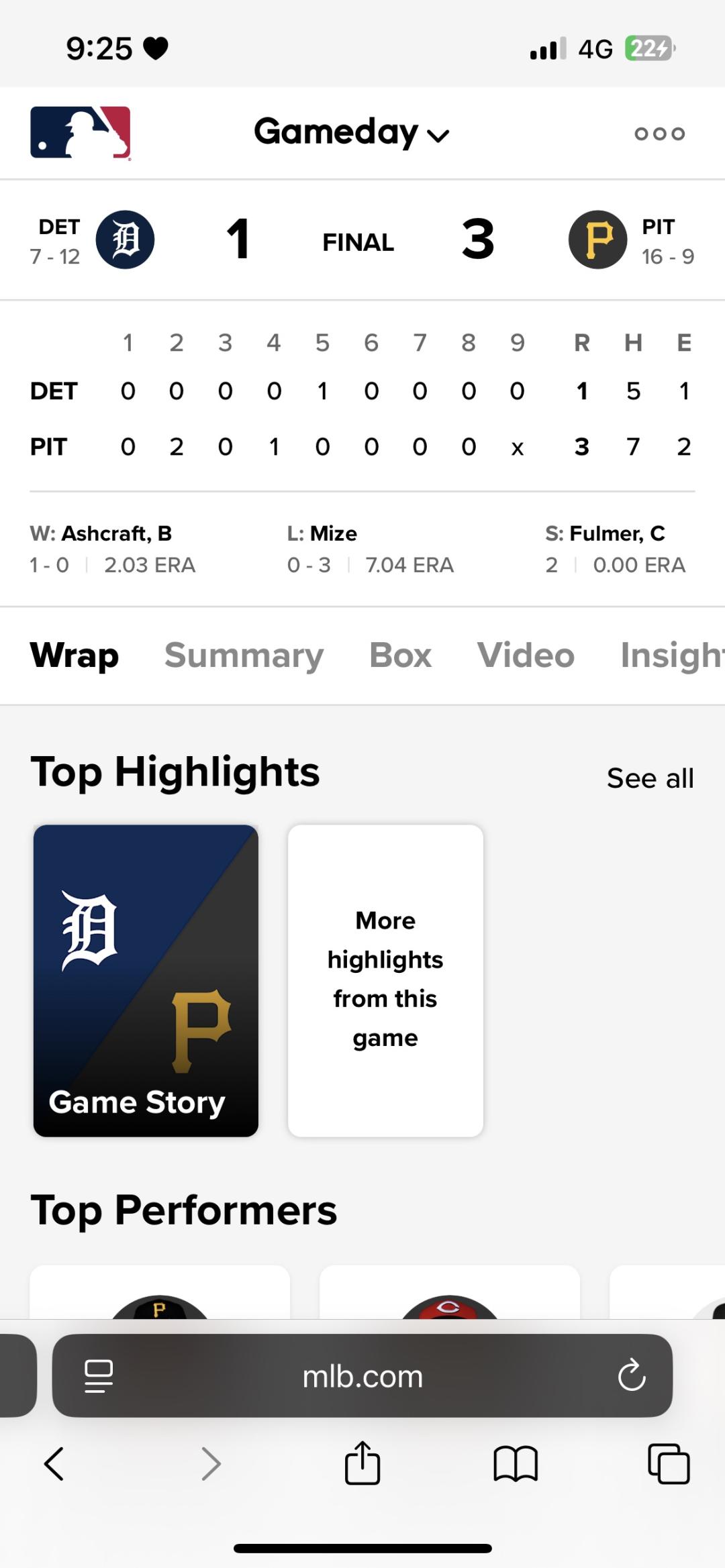Open the MLB logo home link
The height and width of the screenshot is (1568, 725).
click(80, 132)
